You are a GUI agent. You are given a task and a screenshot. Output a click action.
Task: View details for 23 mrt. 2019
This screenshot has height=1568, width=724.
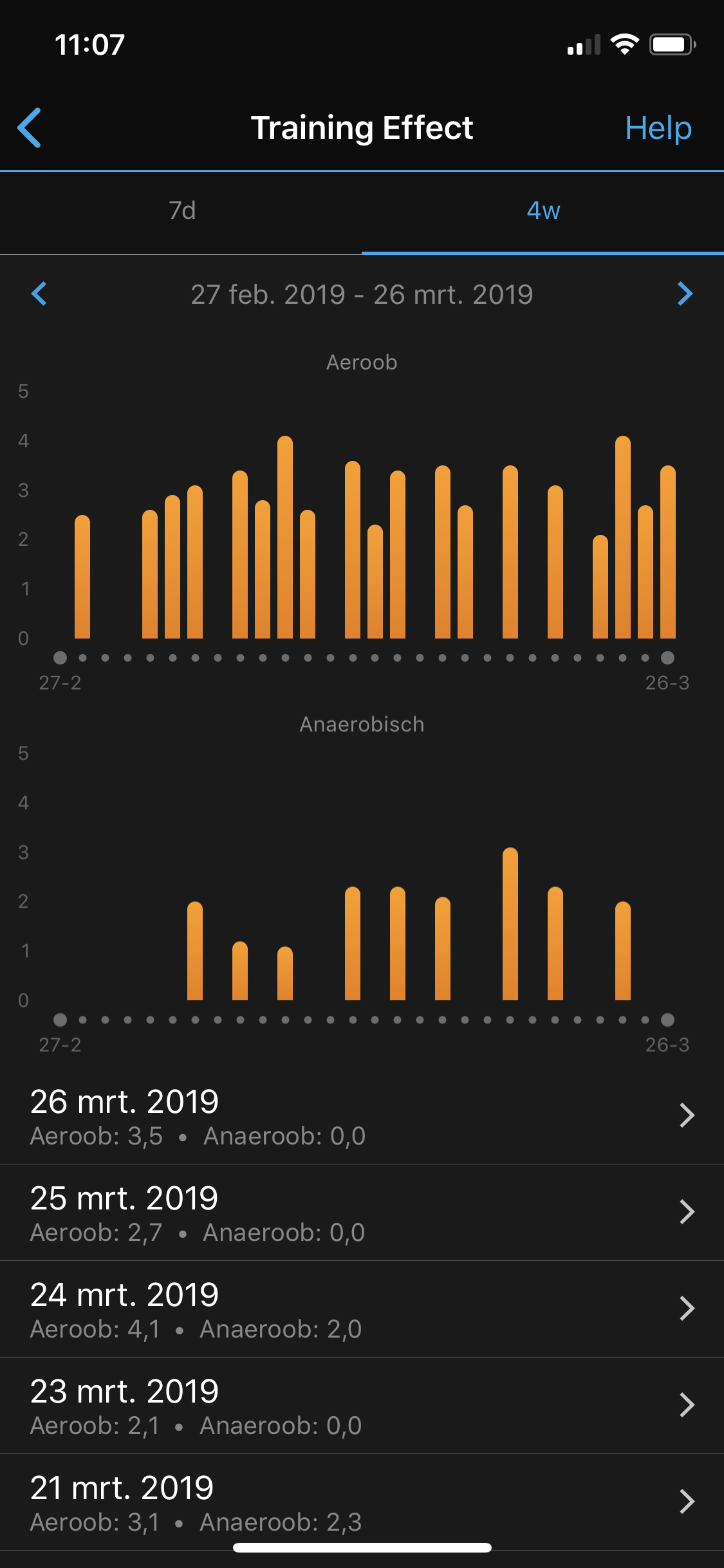point(362,1406)
